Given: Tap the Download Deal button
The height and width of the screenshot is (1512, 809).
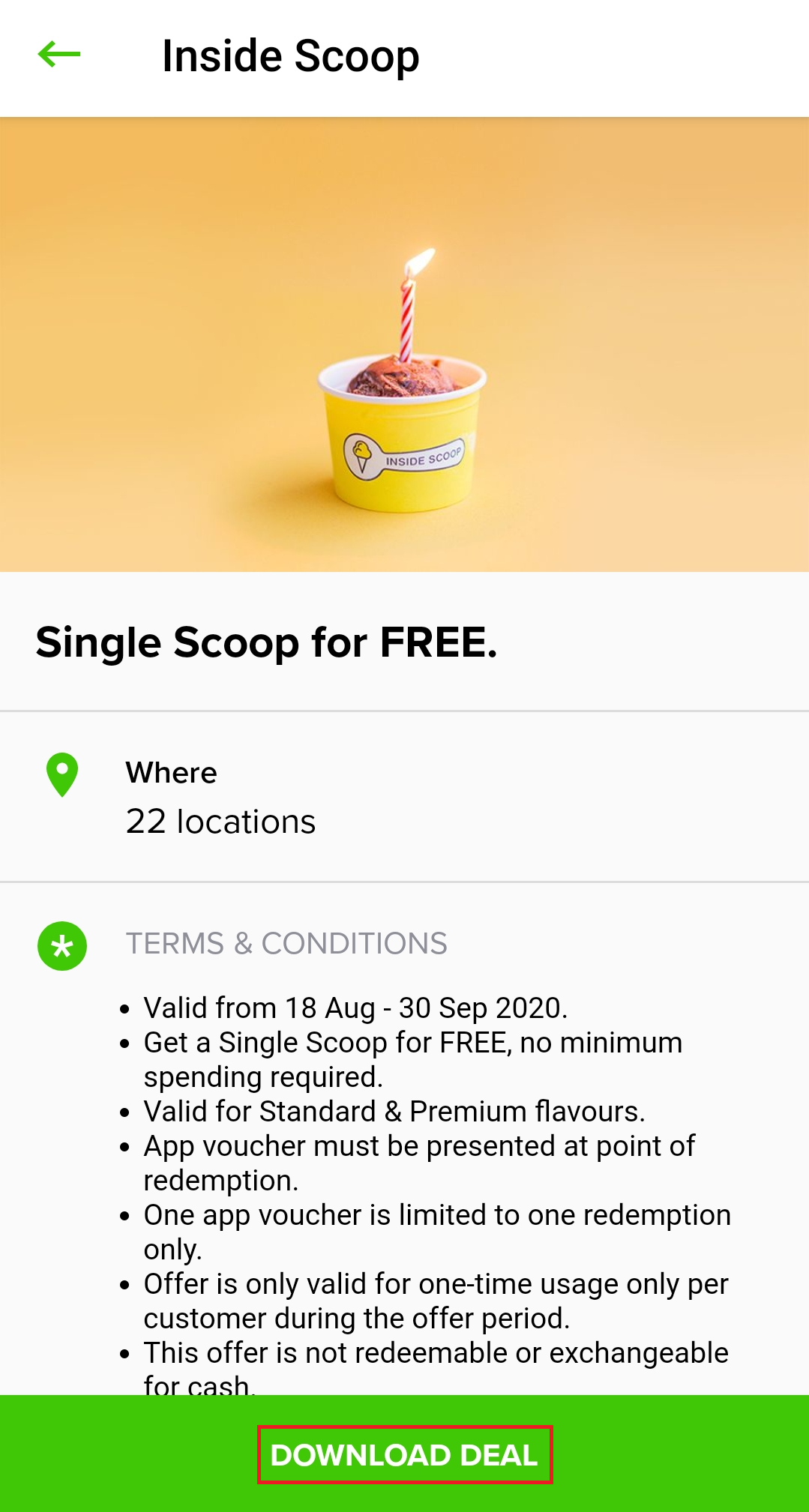Looking at the screenshot, I should 405,1454.
